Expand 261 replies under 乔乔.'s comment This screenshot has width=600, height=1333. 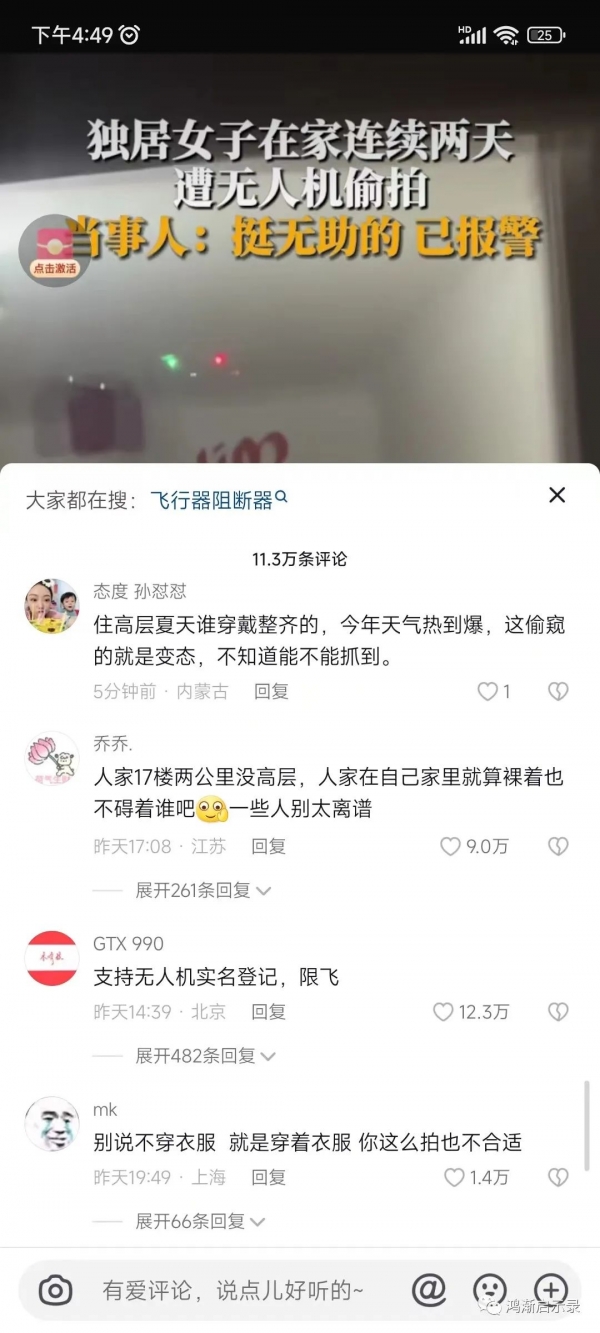(203, 890)
